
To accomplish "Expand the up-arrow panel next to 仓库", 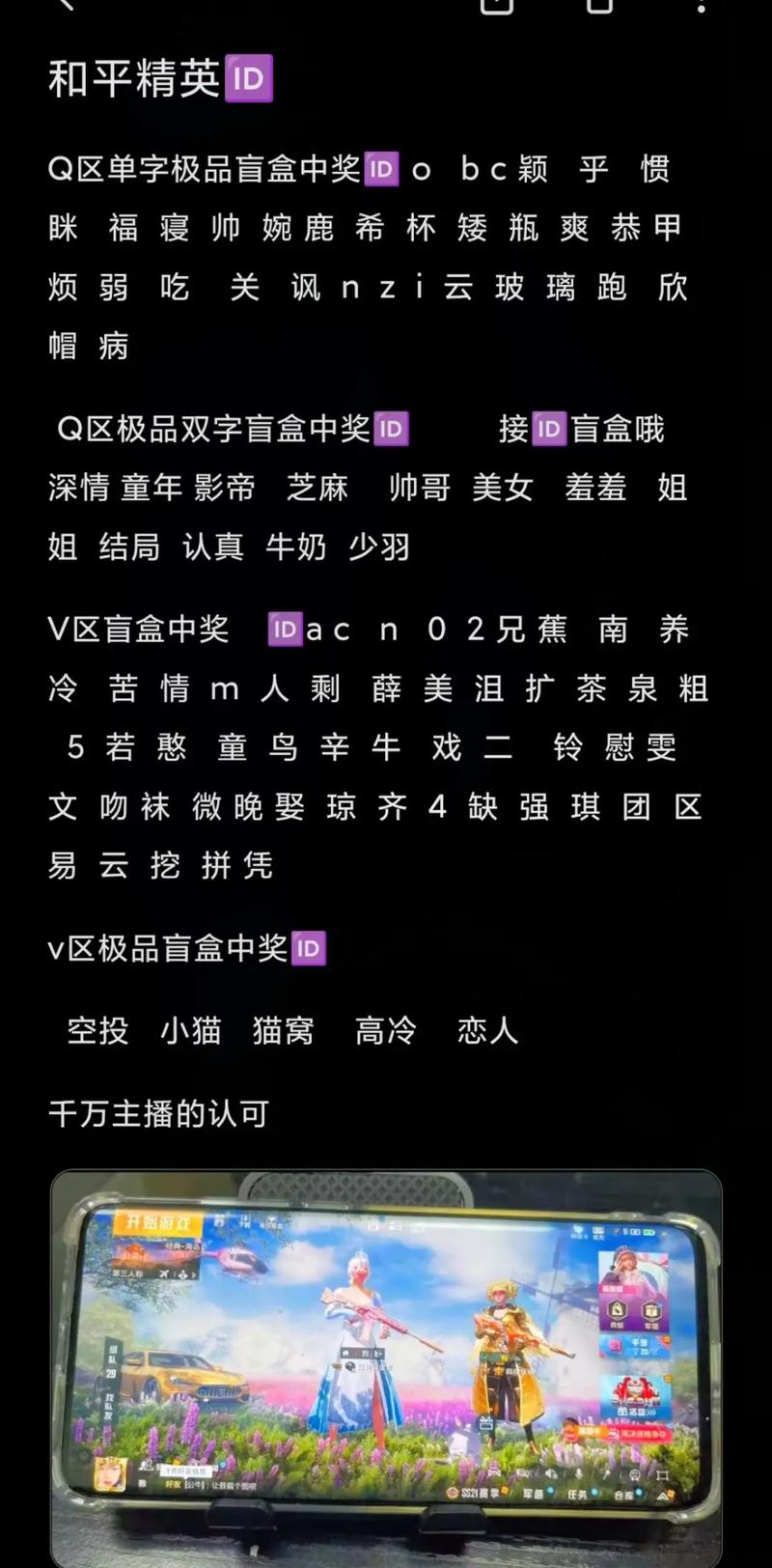I will click(661, 1494).
